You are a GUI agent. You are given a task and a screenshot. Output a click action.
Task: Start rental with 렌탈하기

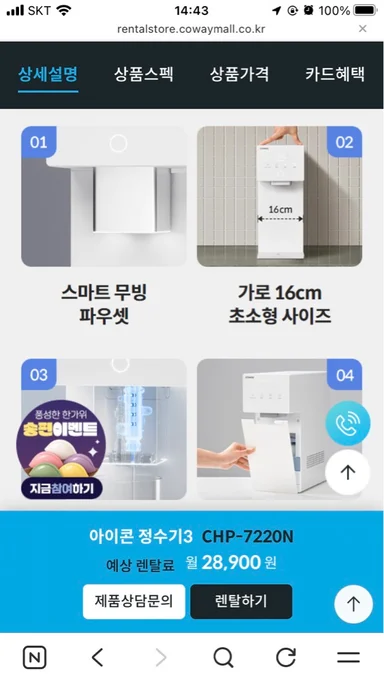click(x=241, y=602)
